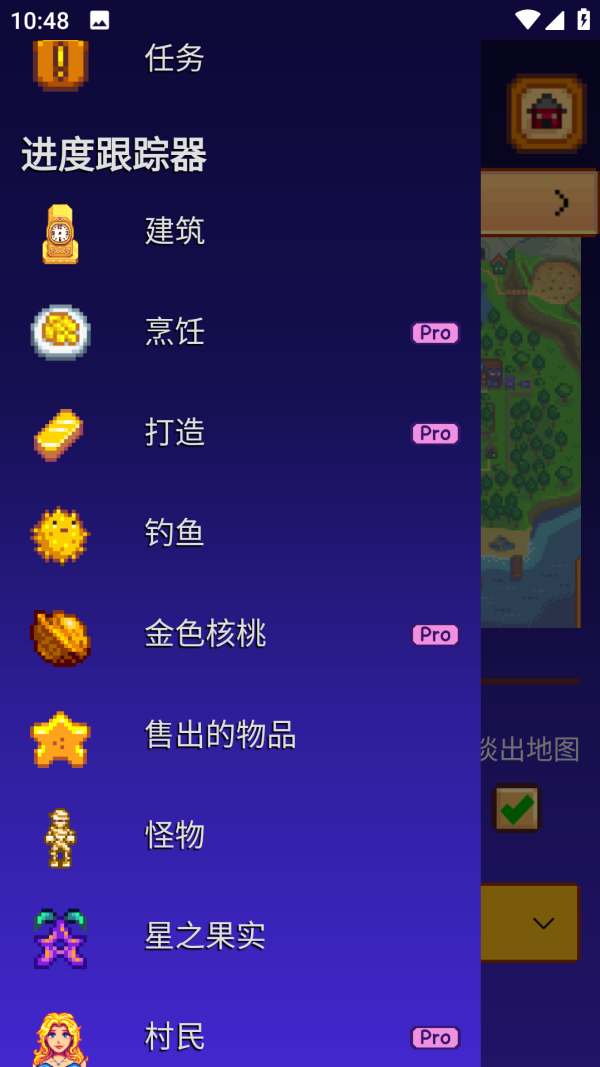Expand the yellow dropdown arrow

543,923
